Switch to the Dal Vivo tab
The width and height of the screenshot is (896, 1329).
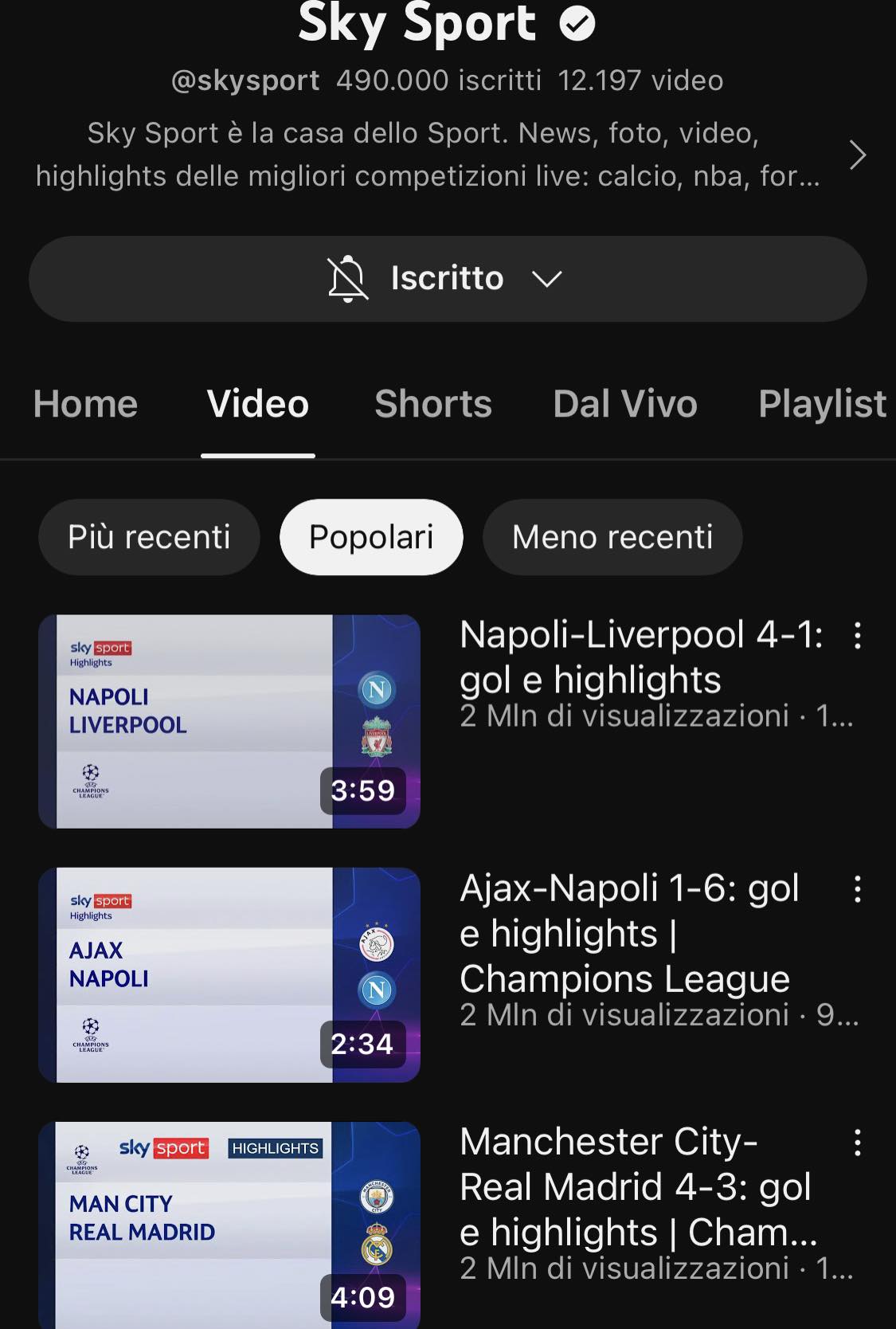pos(625,404)
